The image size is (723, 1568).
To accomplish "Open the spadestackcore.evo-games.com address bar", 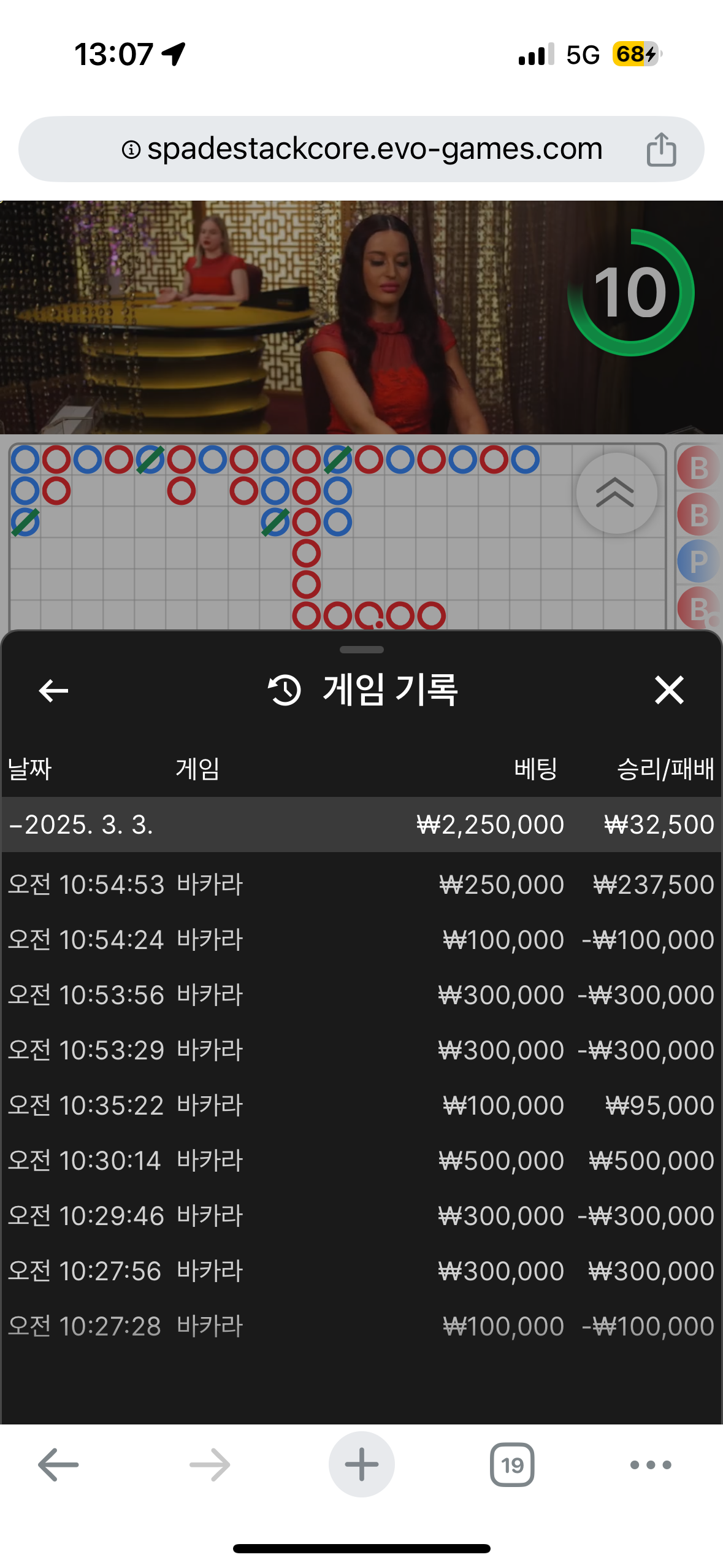I will point(361,149).
